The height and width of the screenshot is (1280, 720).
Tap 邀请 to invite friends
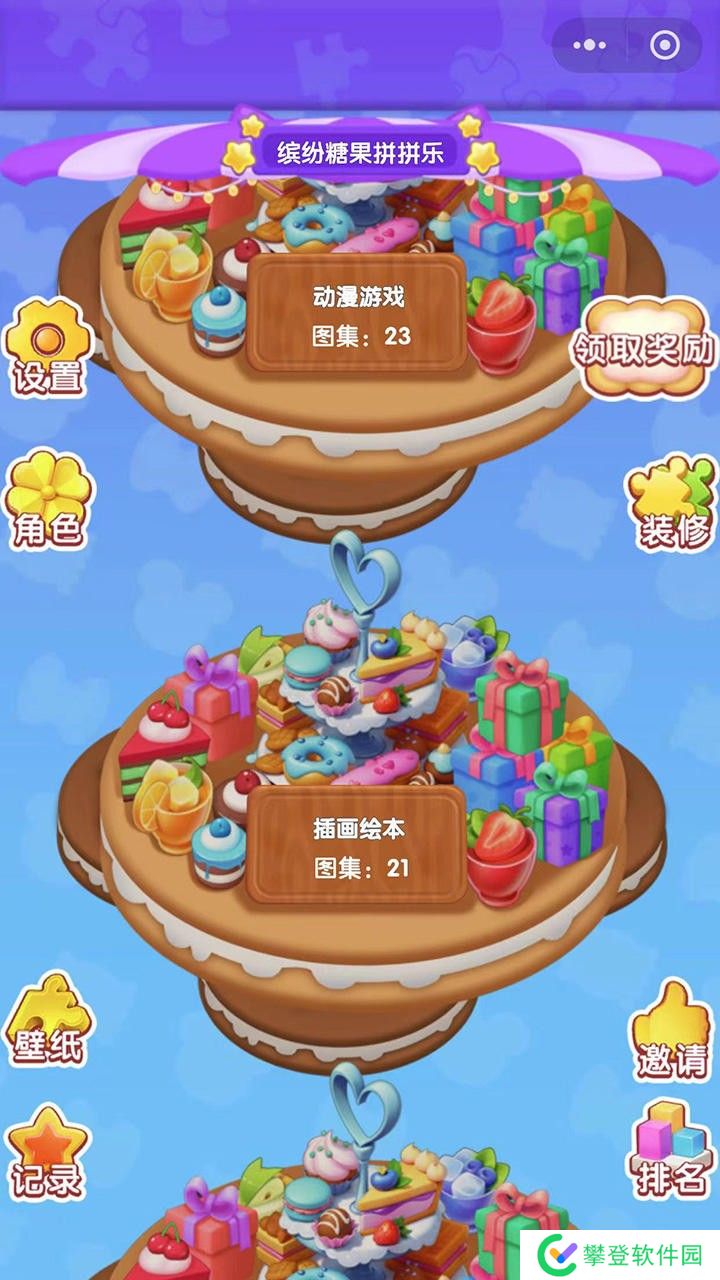coord(671,1030)
